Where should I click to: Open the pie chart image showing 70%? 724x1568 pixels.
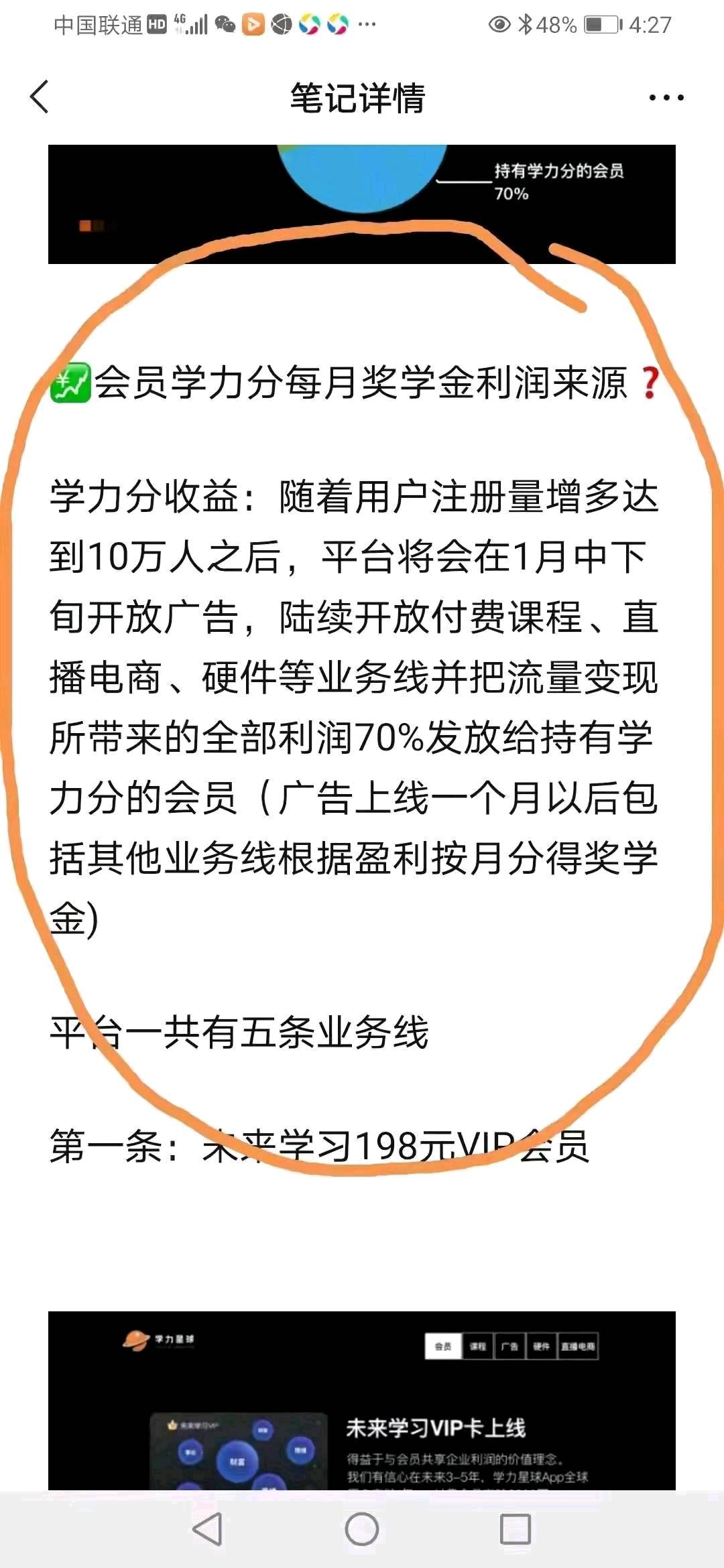[362, 204]
